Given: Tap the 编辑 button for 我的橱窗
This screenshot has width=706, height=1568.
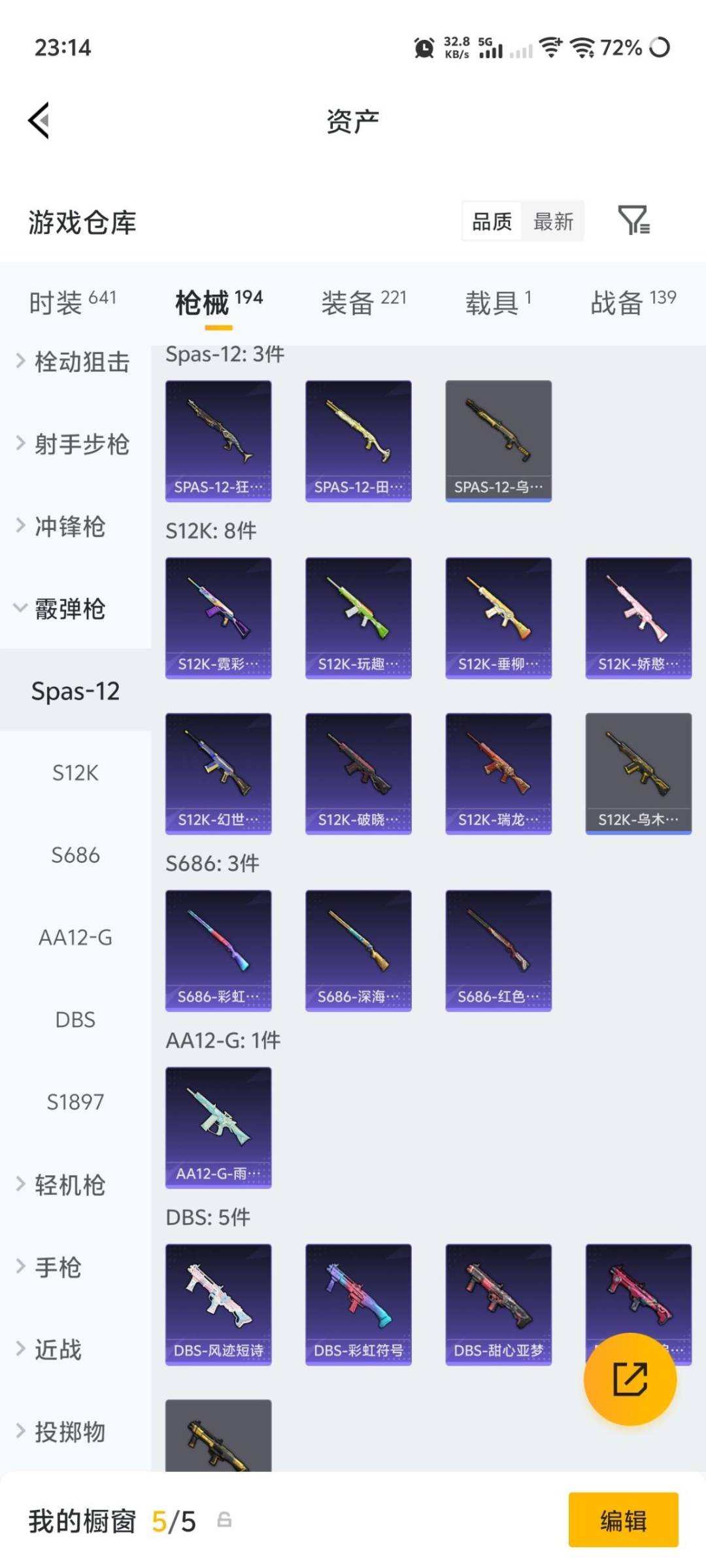Looking at the screenshot, I should tap(623, 1520).
